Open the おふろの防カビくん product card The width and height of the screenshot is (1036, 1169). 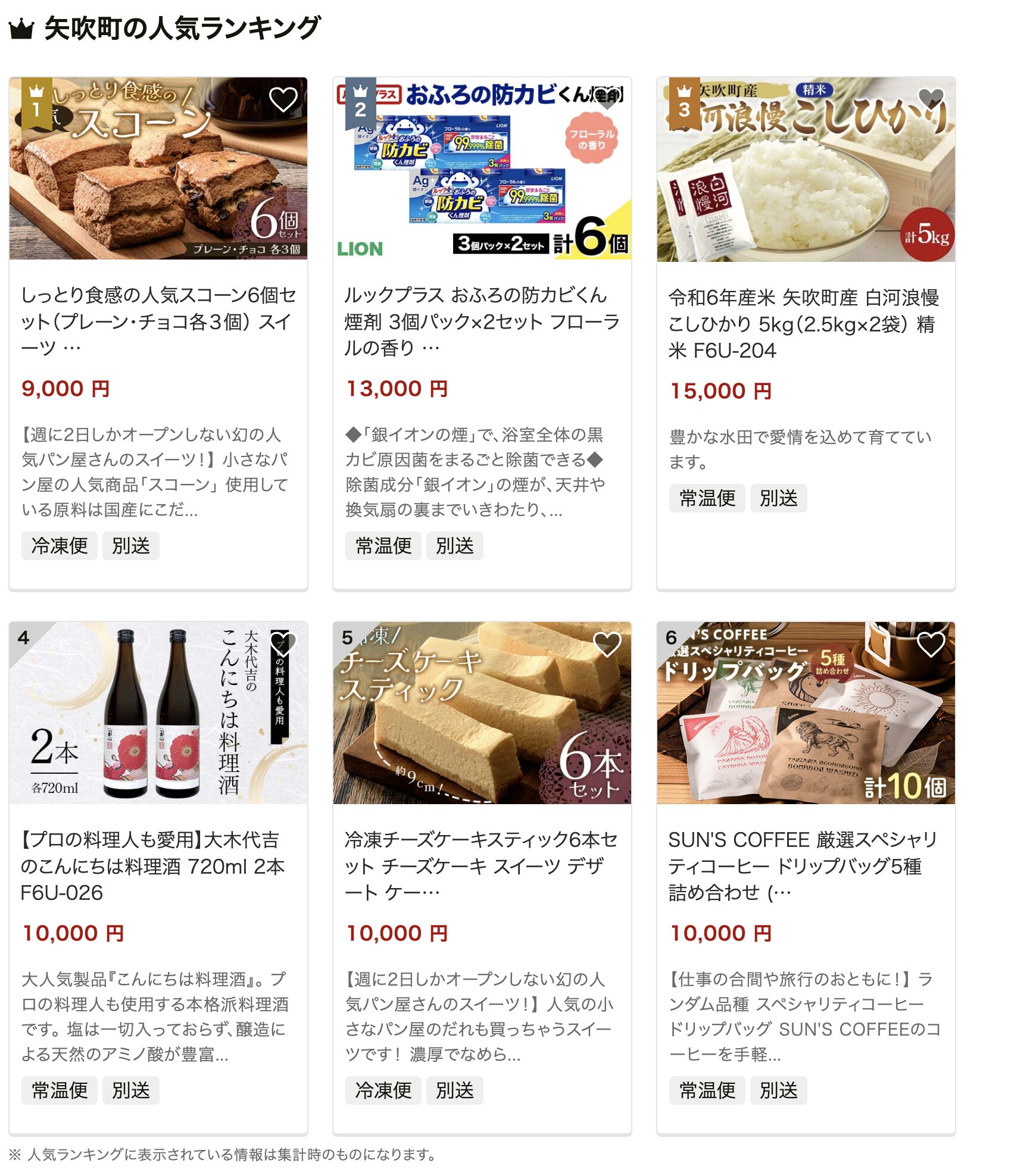482,320
